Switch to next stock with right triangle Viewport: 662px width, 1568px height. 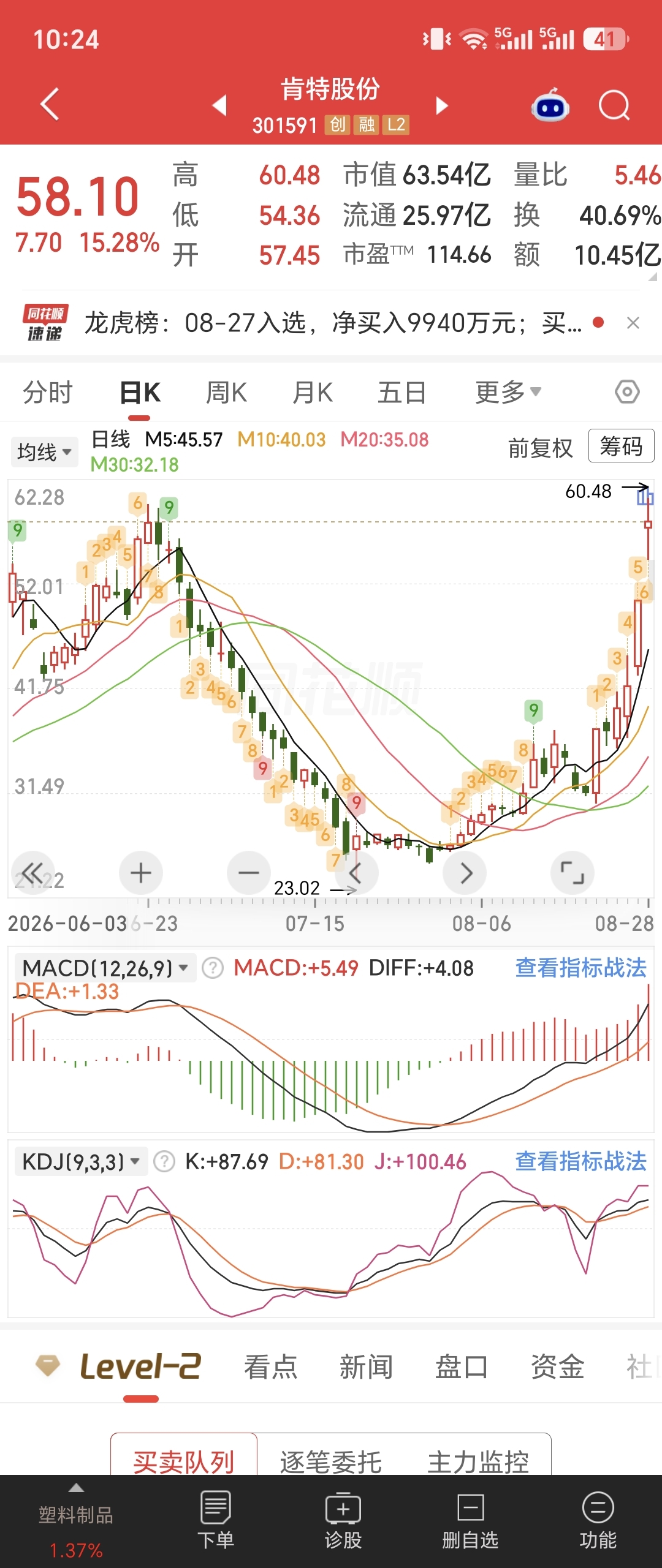(x=442, y=105)
